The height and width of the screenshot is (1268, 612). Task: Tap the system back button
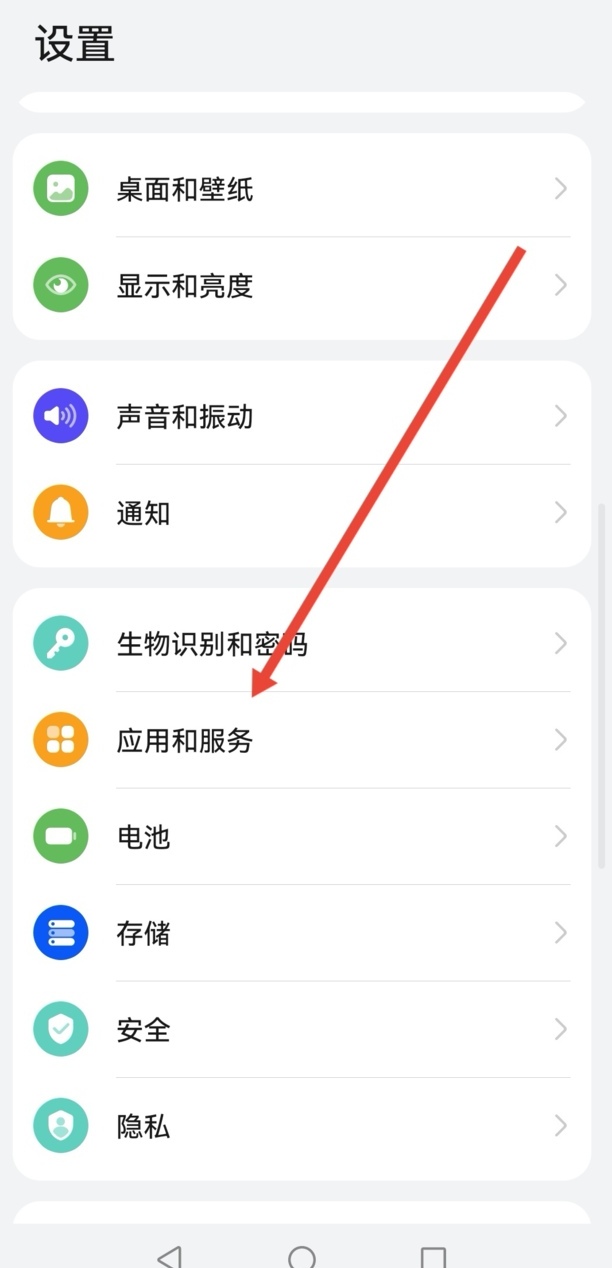170,1256
